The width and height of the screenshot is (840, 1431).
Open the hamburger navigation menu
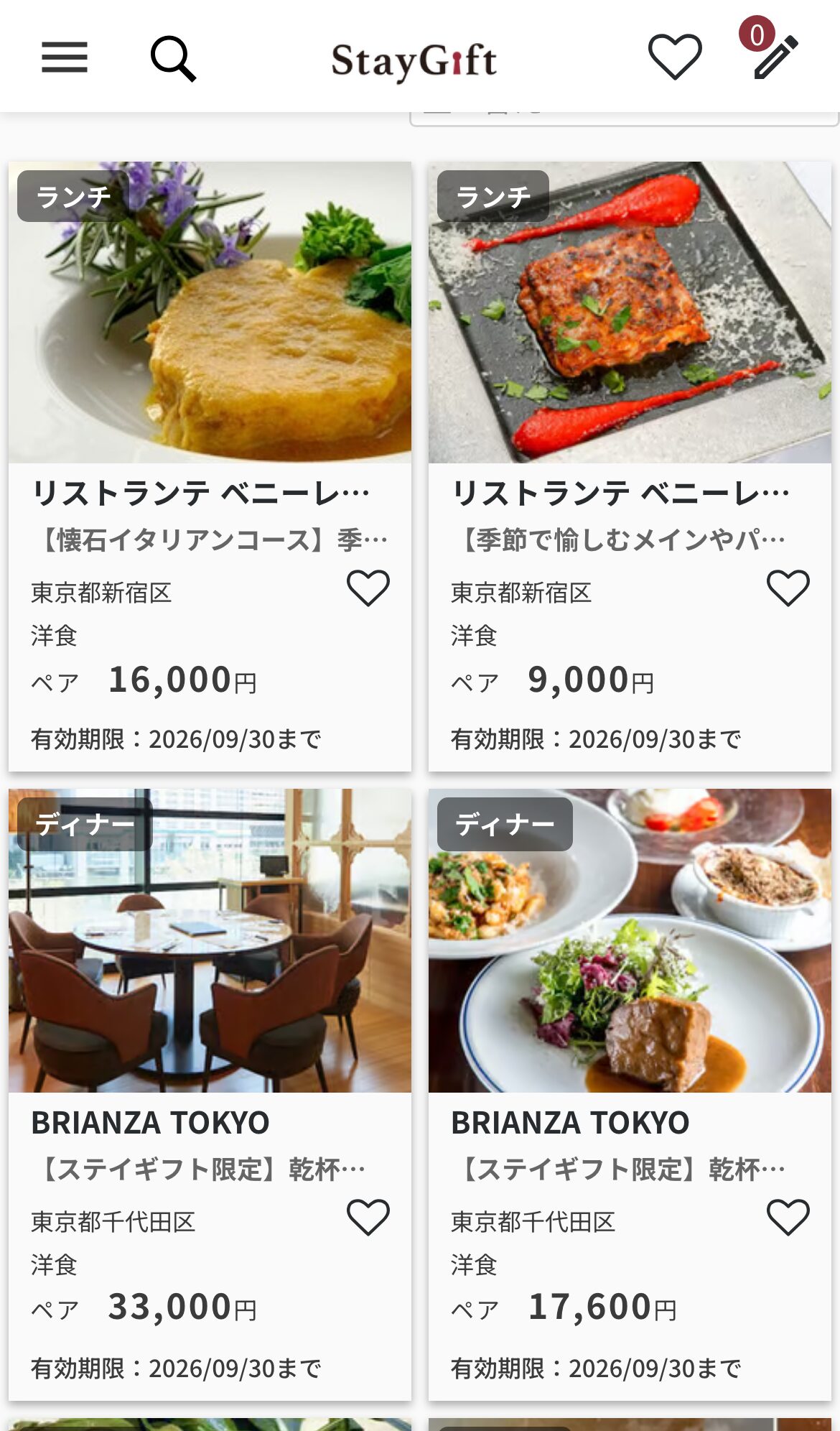tap(63, 57)
